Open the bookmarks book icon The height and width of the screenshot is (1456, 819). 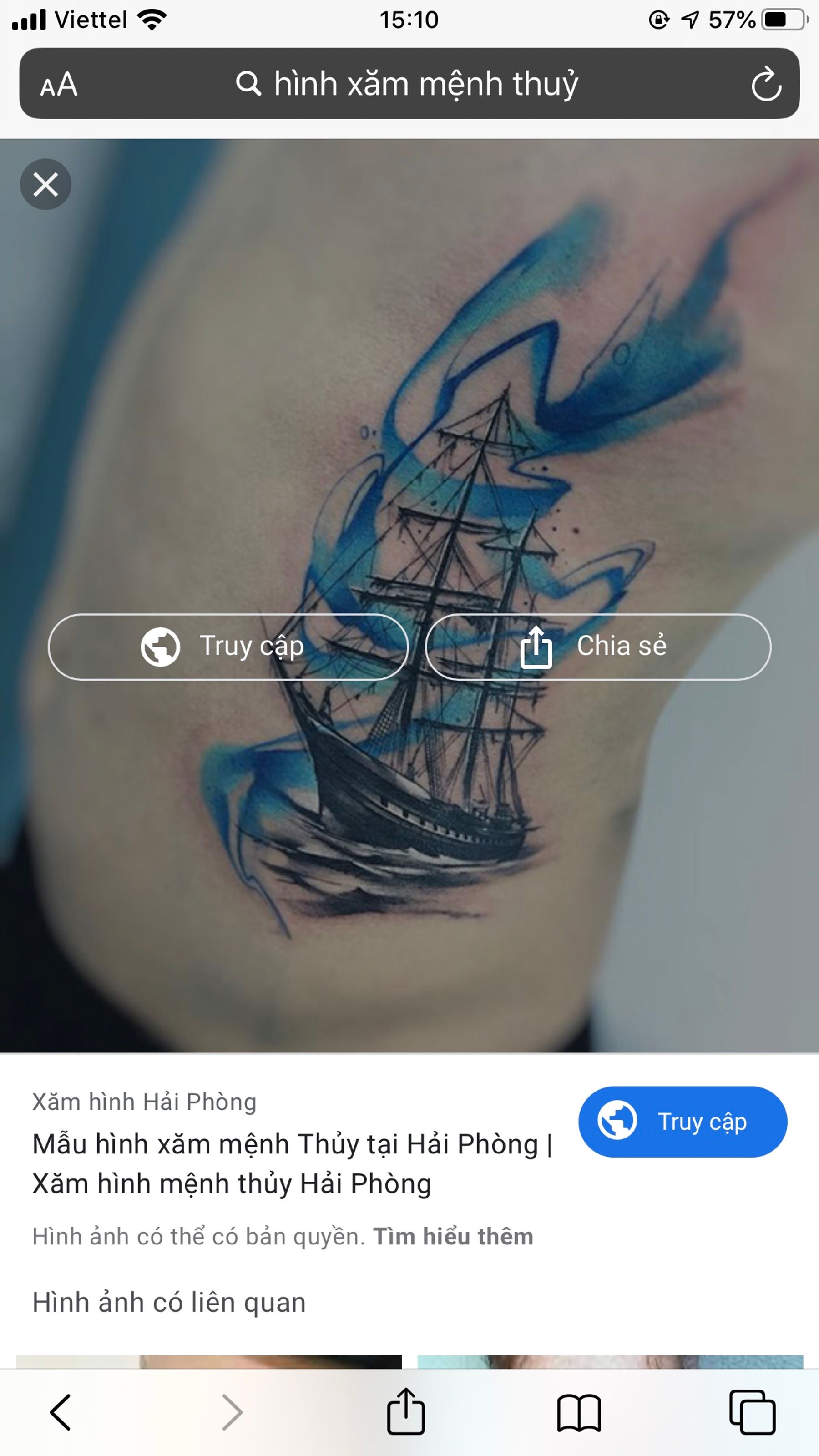(579, 1412)
